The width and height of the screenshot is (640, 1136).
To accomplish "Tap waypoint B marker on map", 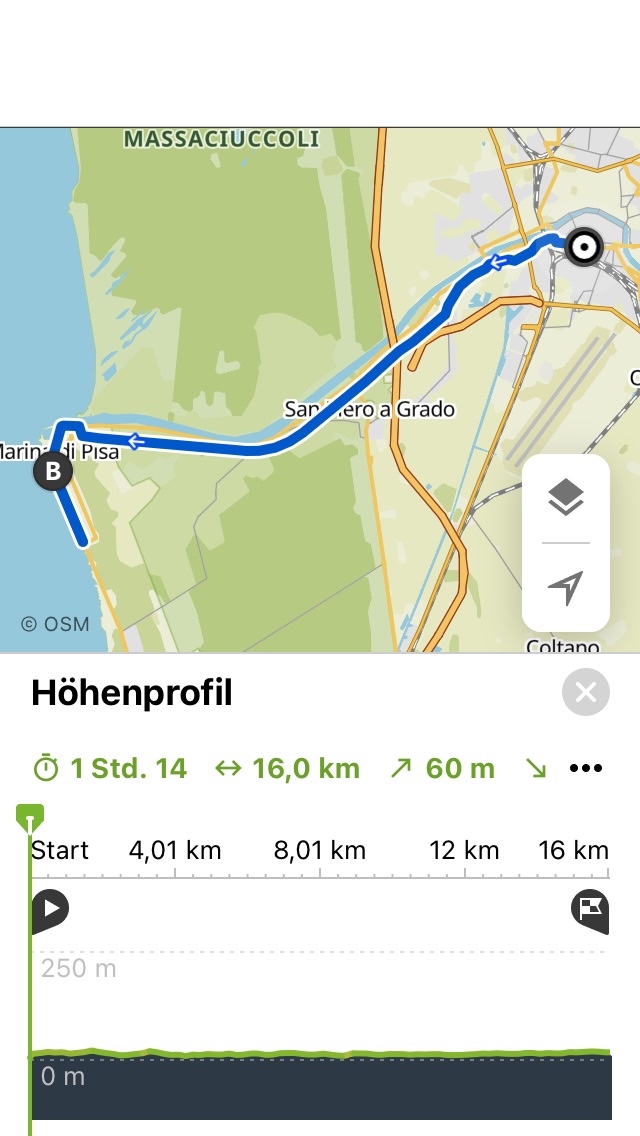I will coord(52,471).
